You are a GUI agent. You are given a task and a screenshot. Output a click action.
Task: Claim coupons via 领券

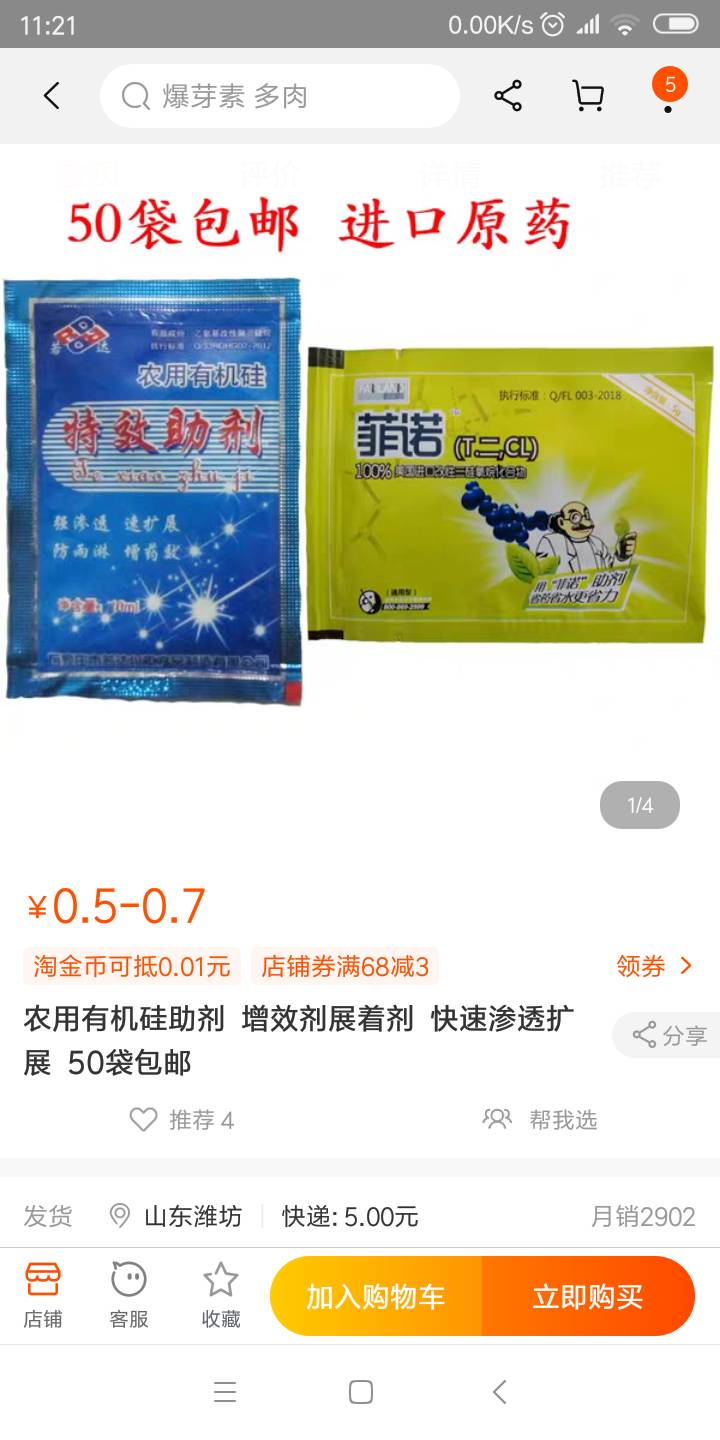655,966
